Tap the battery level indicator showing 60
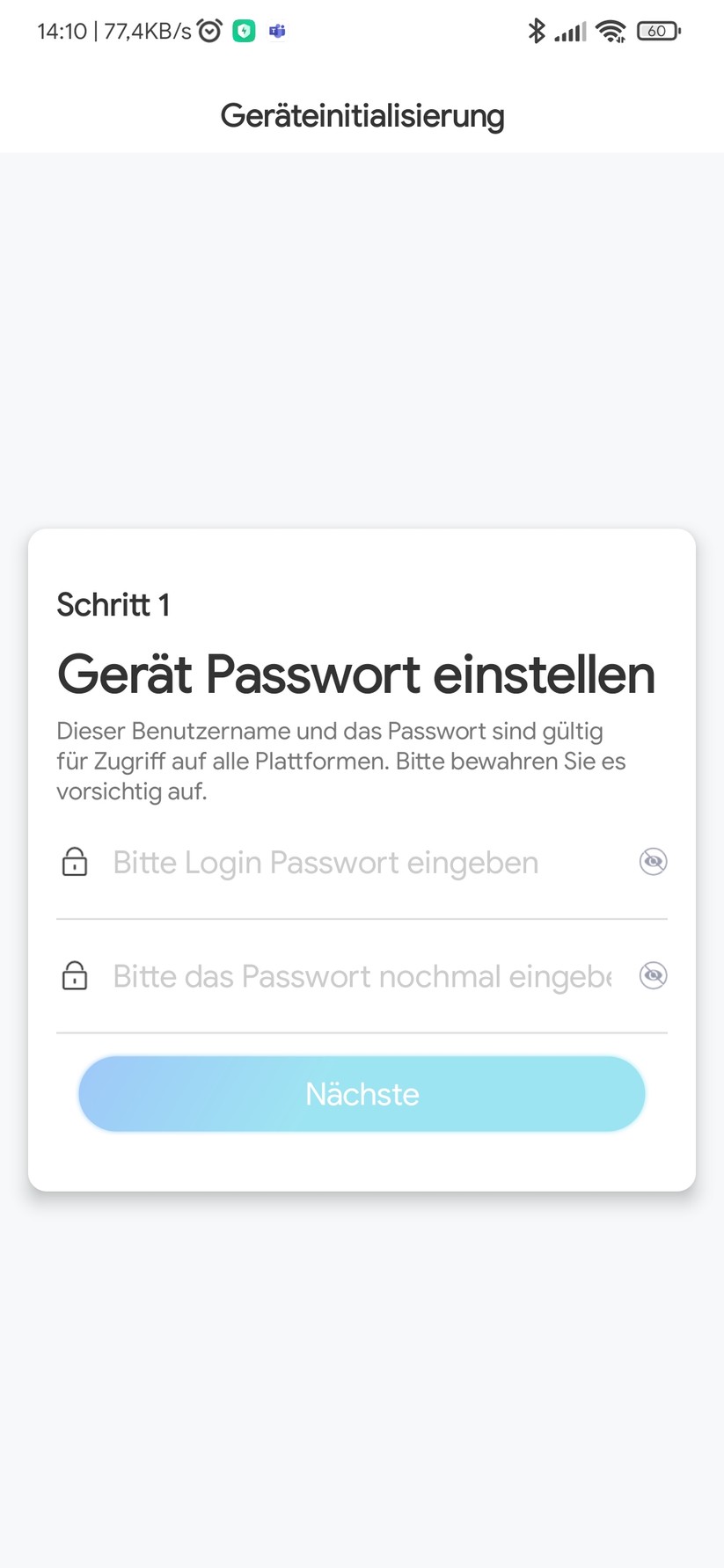This screenshot has height=1568, width=724. tap(656, 30)
